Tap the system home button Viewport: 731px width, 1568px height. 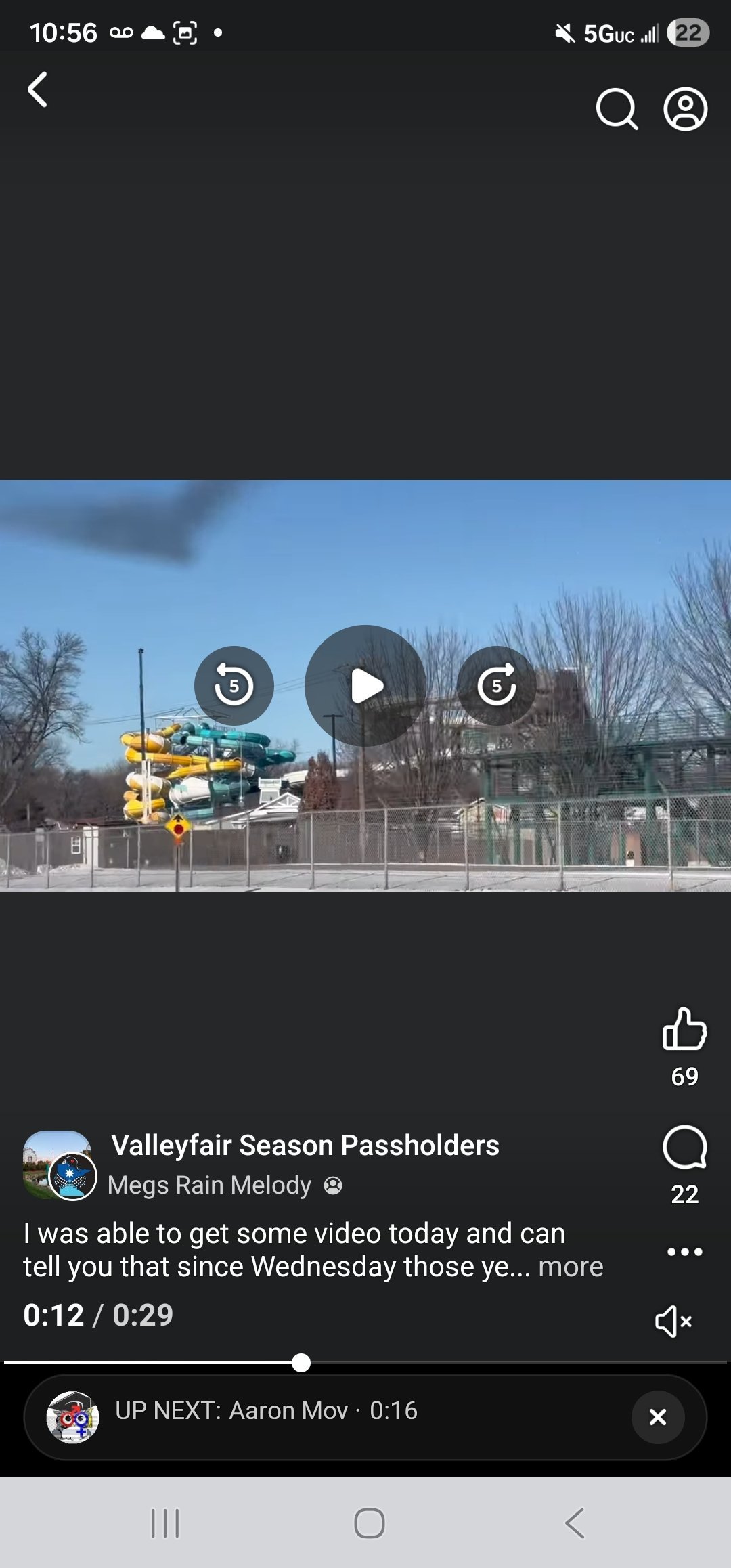pos(370,1523)
